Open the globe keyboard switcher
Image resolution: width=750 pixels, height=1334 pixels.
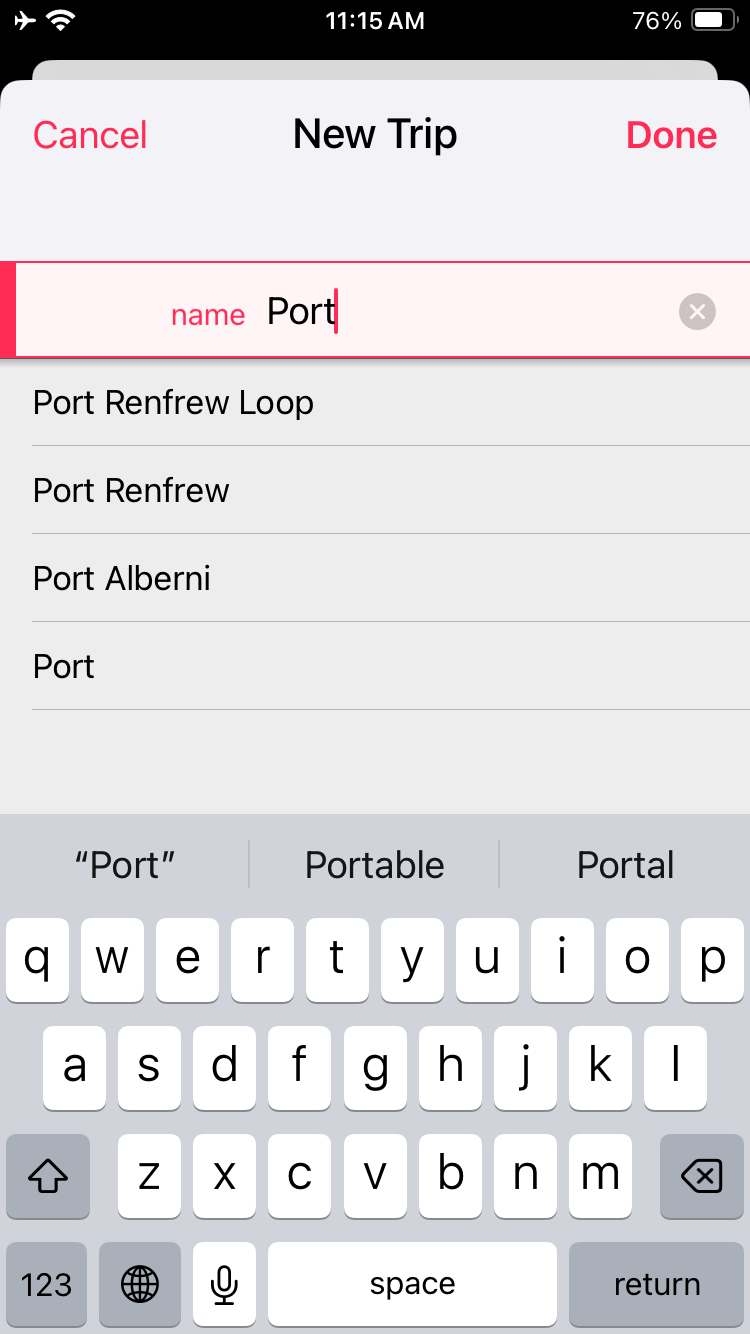[140, 1284]
